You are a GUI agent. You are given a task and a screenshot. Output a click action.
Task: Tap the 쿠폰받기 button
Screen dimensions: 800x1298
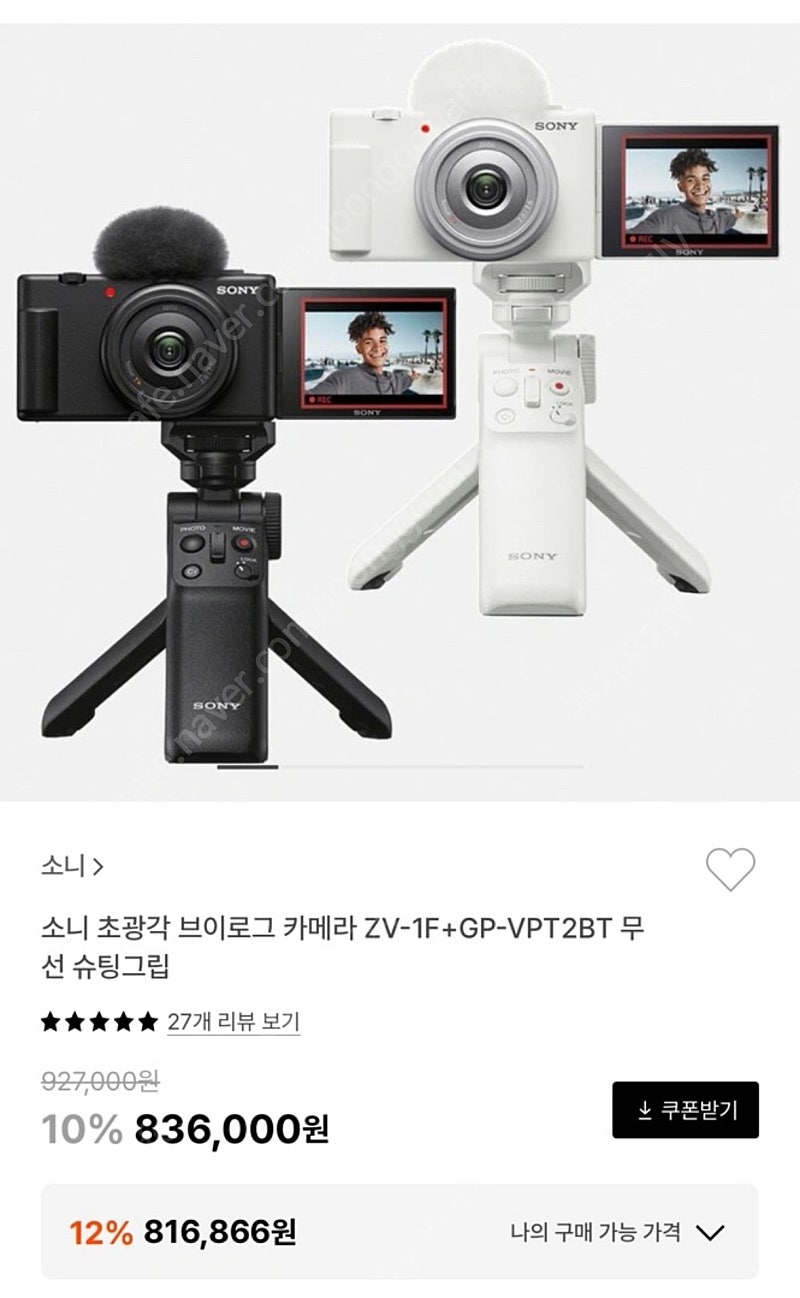coord(685,1110)
